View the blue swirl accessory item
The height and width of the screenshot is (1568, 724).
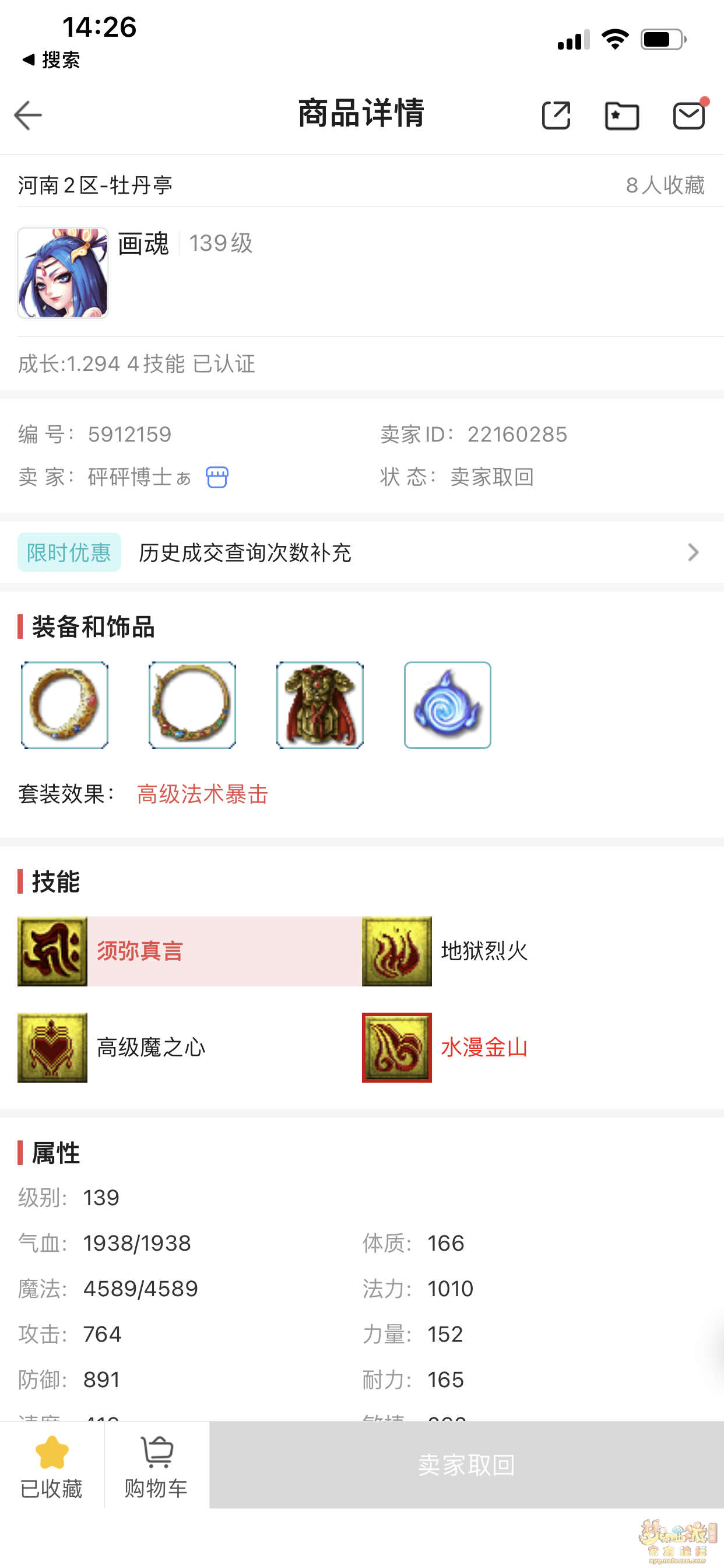coord(448,705)
